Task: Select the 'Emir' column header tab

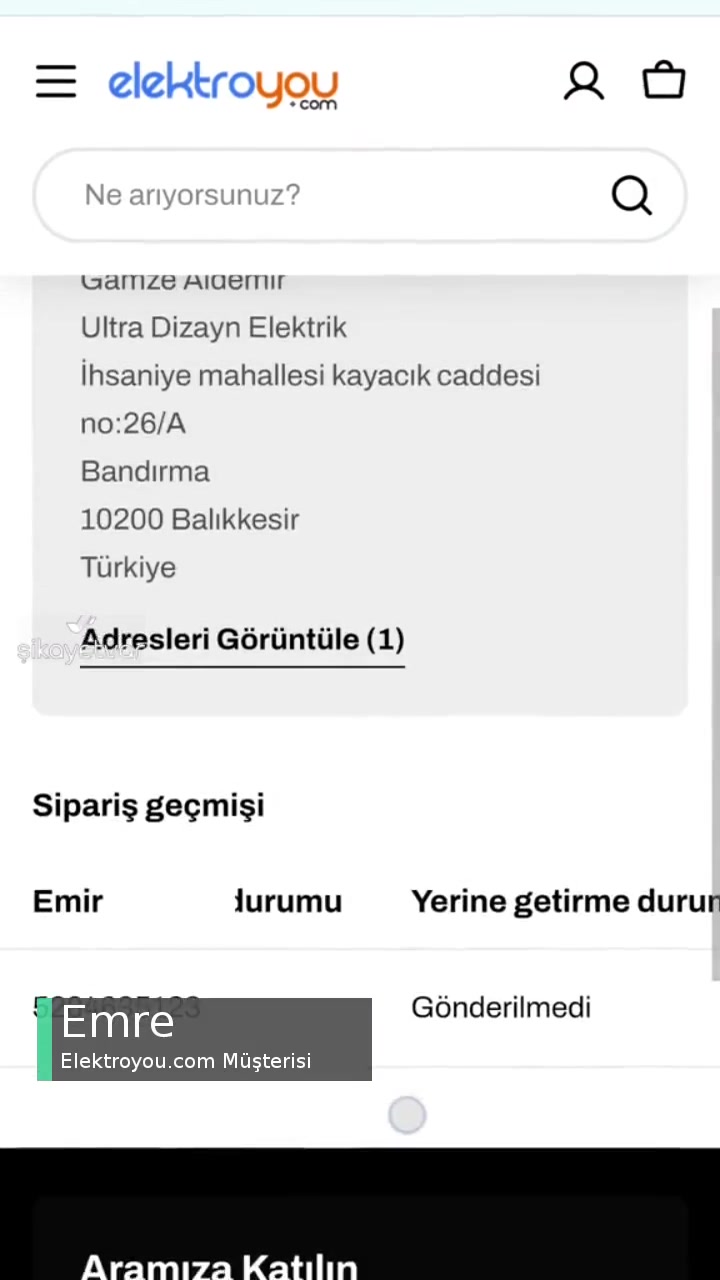Action: [67, 901]
